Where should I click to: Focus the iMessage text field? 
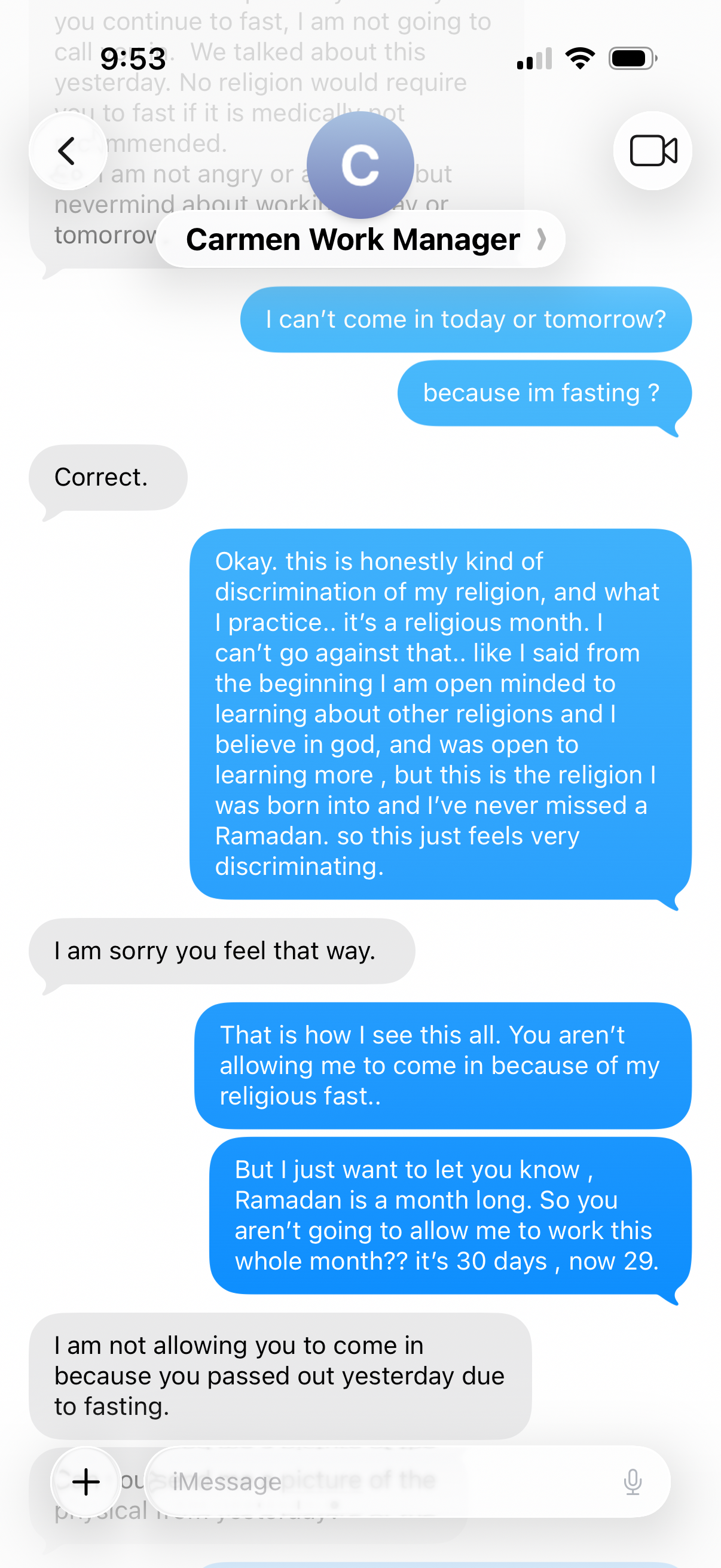point(377,1481)
